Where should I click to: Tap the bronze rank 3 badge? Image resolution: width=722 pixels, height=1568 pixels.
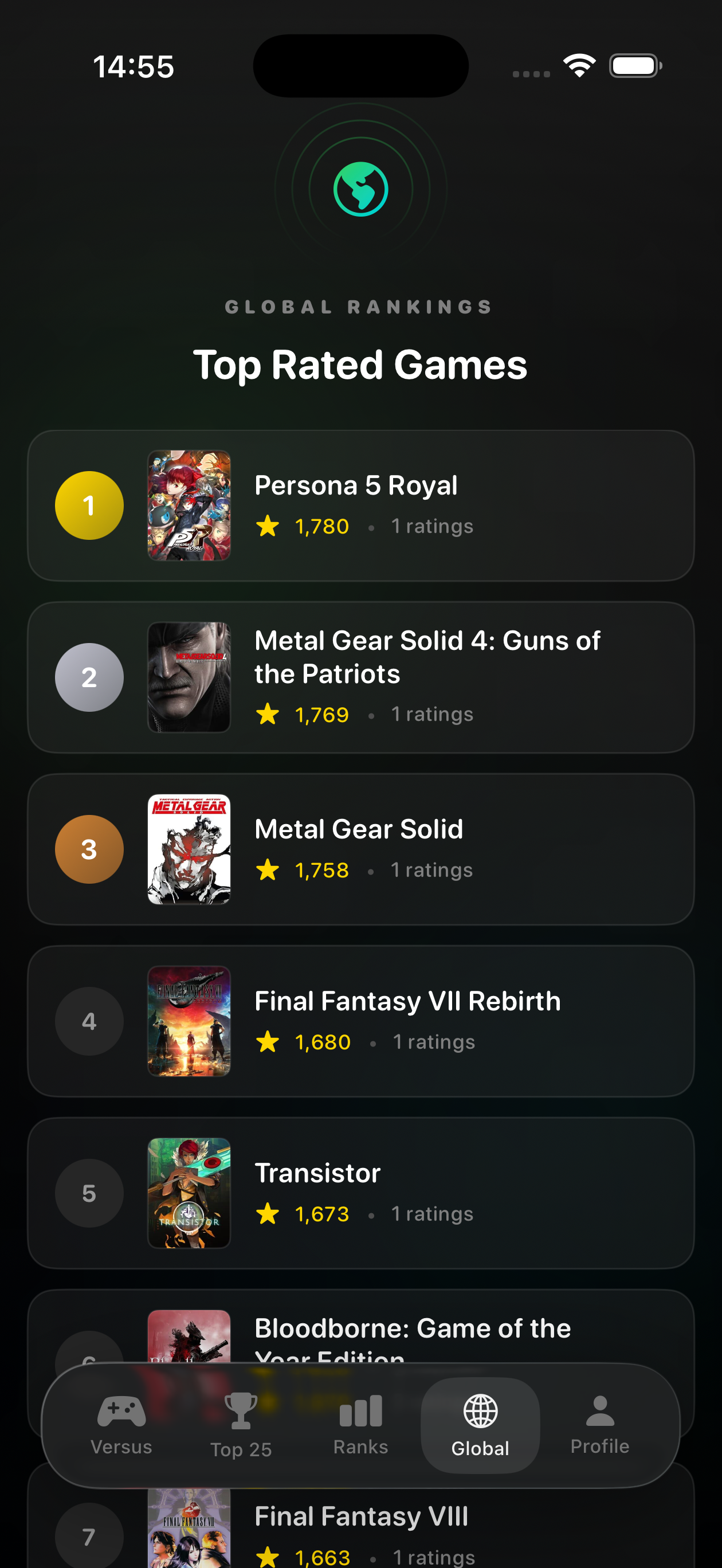point(89,850)
